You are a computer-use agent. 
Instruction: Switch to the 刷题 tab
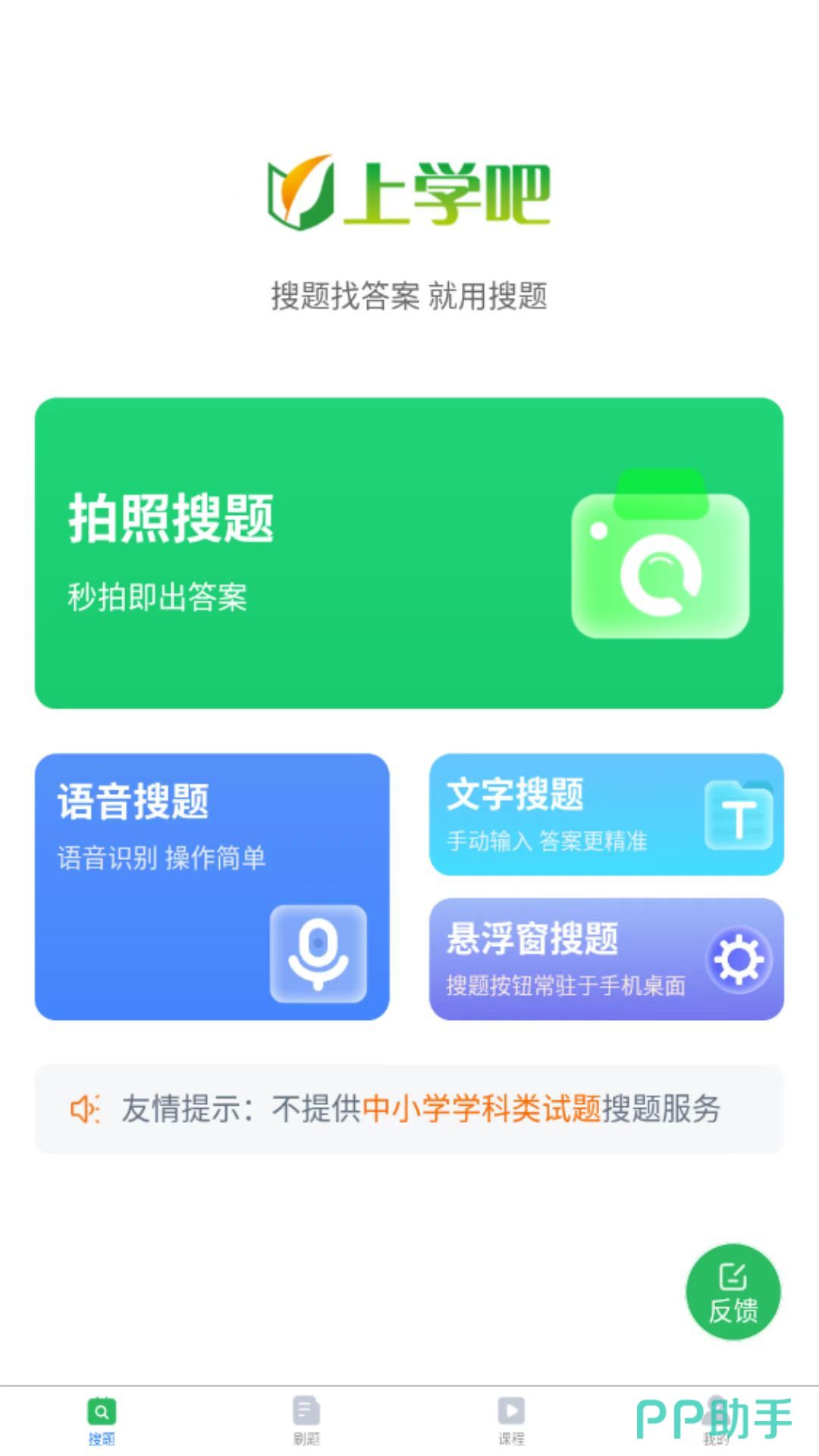pyautogui.click(x=306, y=1420)
